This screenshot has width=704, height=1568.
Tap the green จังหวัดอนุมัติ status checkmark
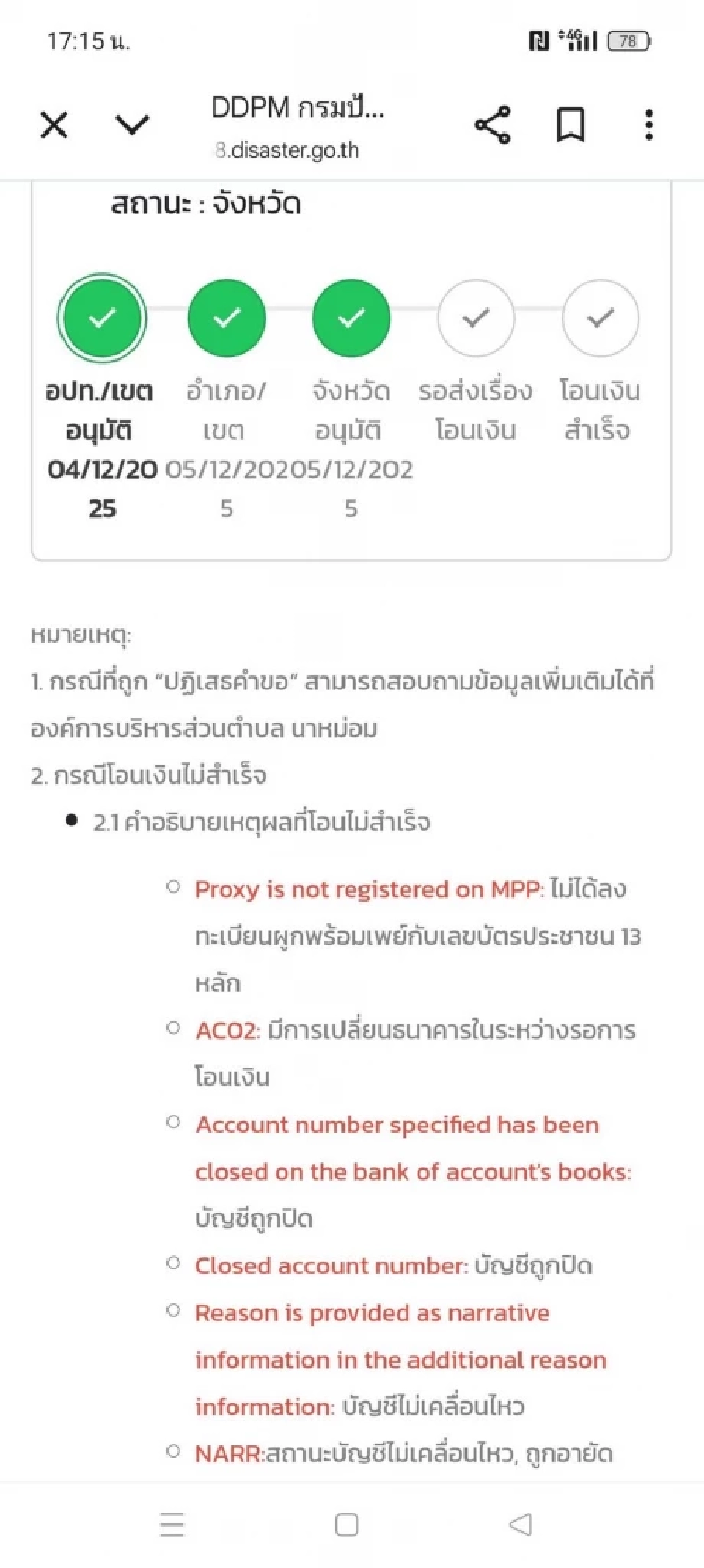pos(351,317)
